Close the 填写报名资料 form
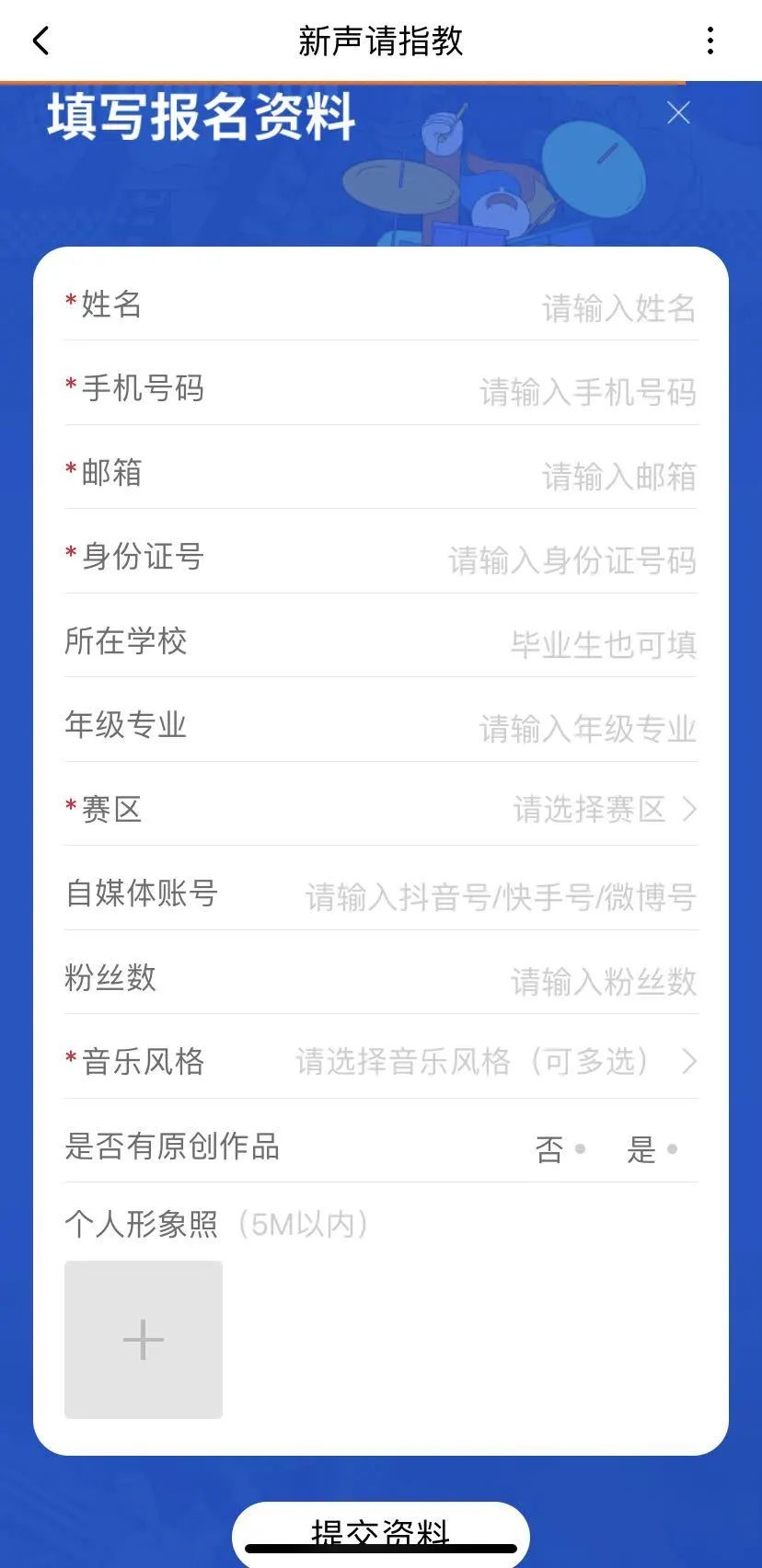The height and width of the screenshot is (1568, 762). 678,113
